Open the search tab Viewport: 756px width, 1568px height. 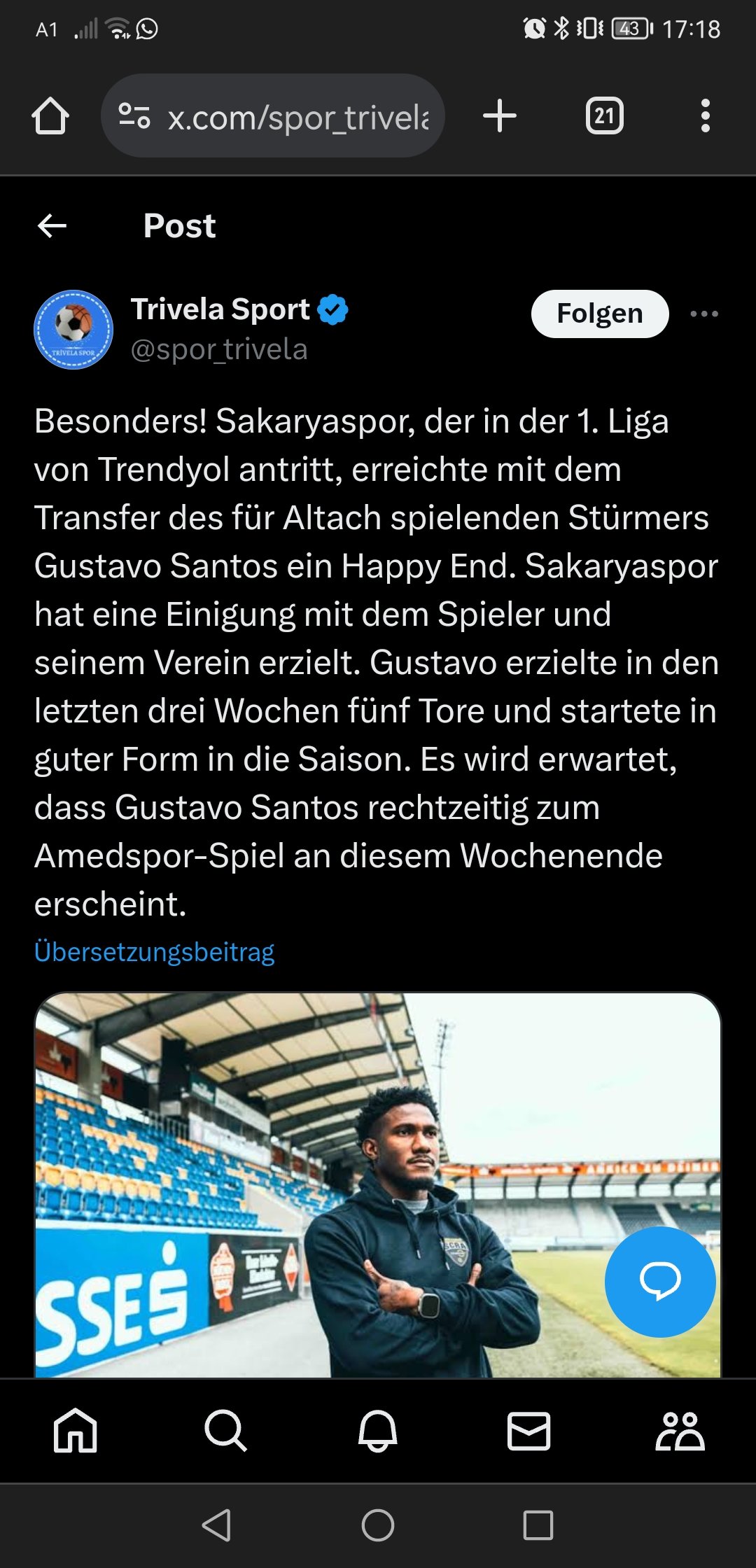coord(226,1431)
